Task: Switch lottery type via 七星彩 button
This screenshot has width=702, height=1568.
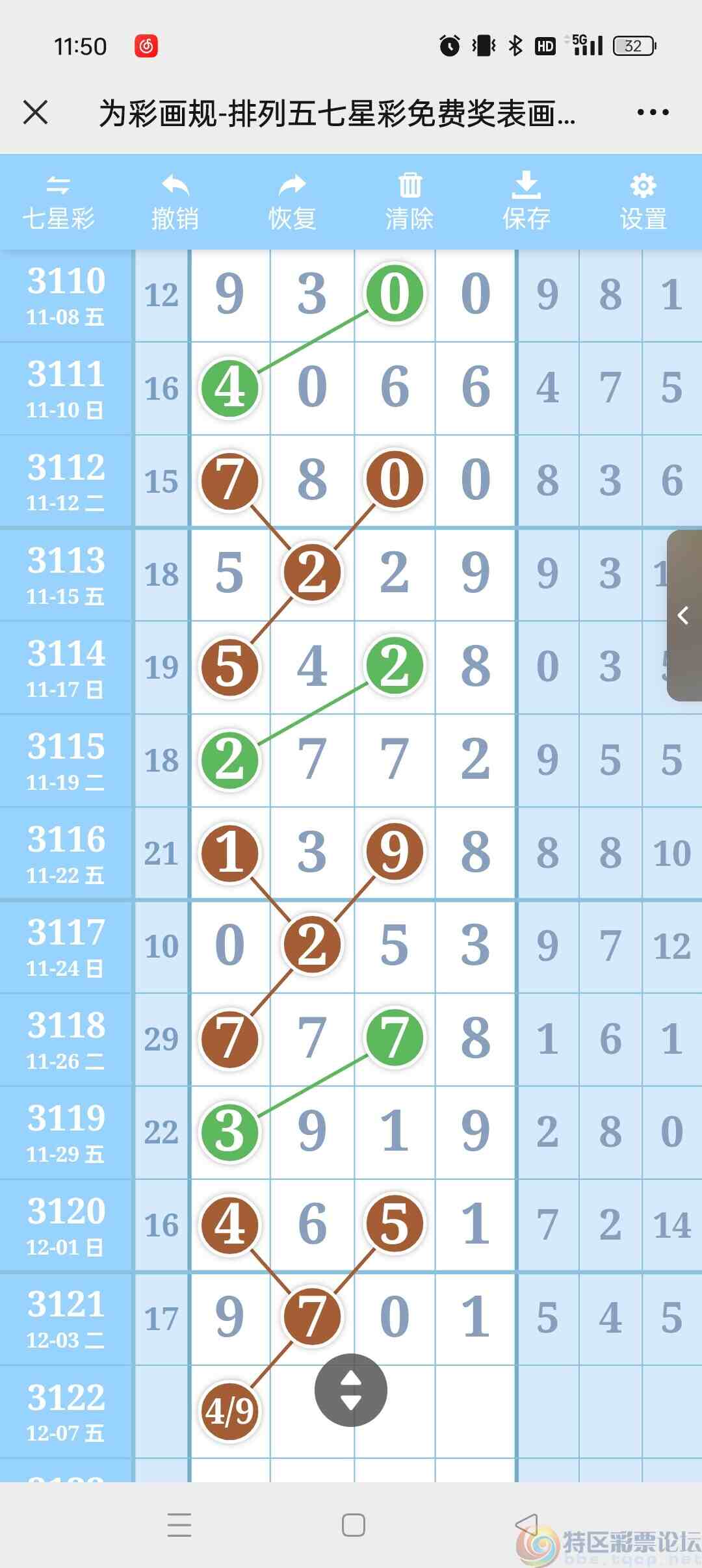Action: (58, 202)
